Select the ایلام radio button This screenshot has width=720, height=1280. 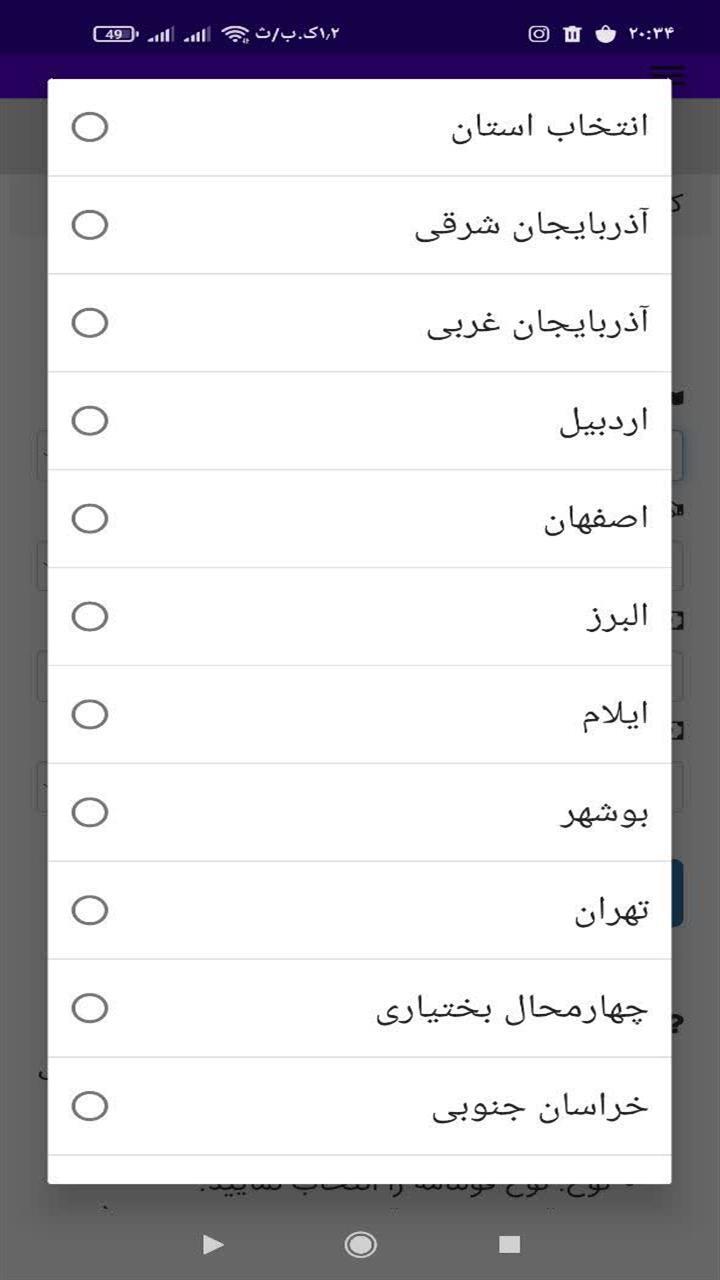pyautogui.click(x=89, y=714)
